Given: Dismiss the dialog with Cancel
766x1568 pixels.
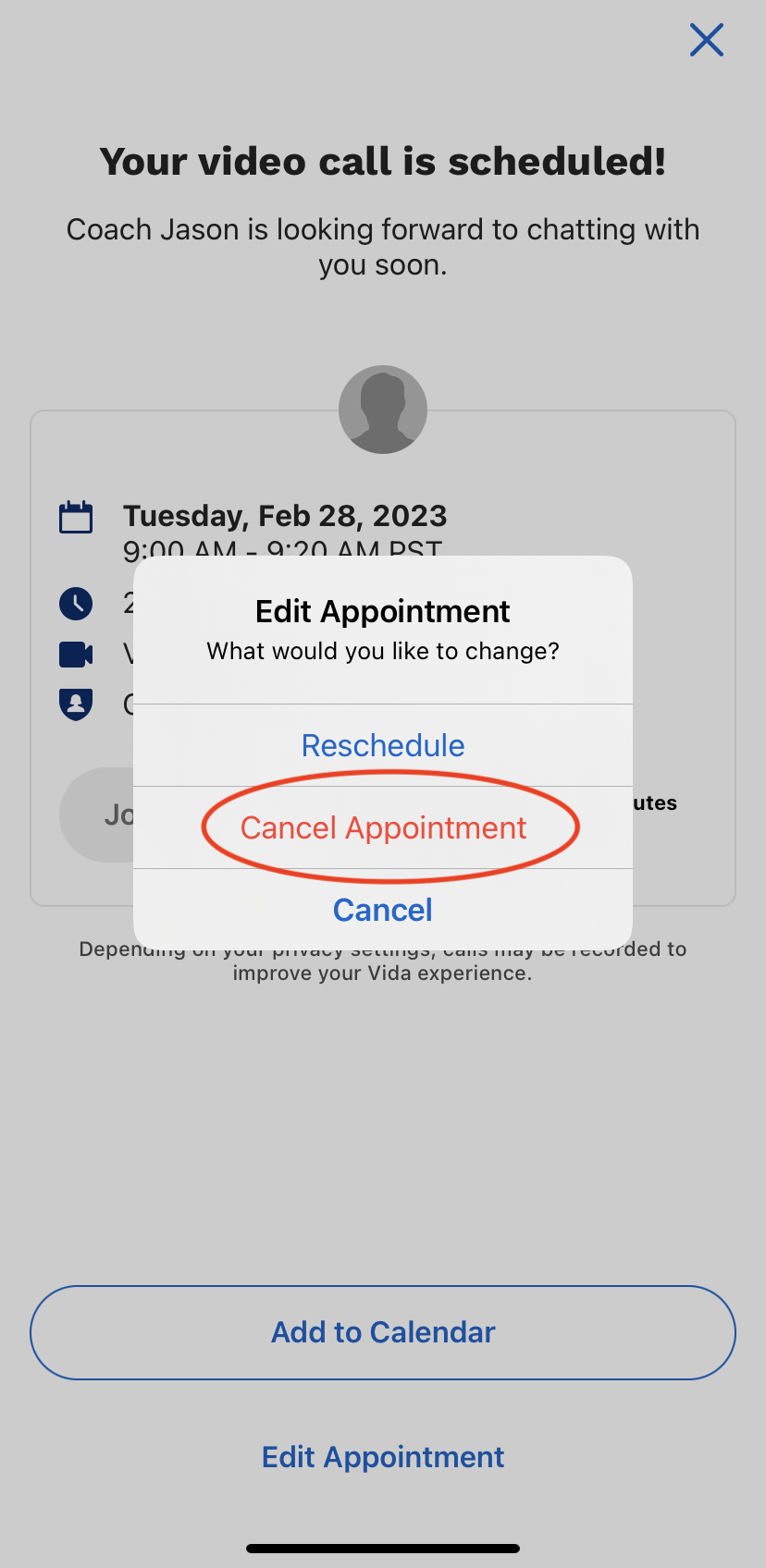Looking at the screenshot, I should coord(383,910).
